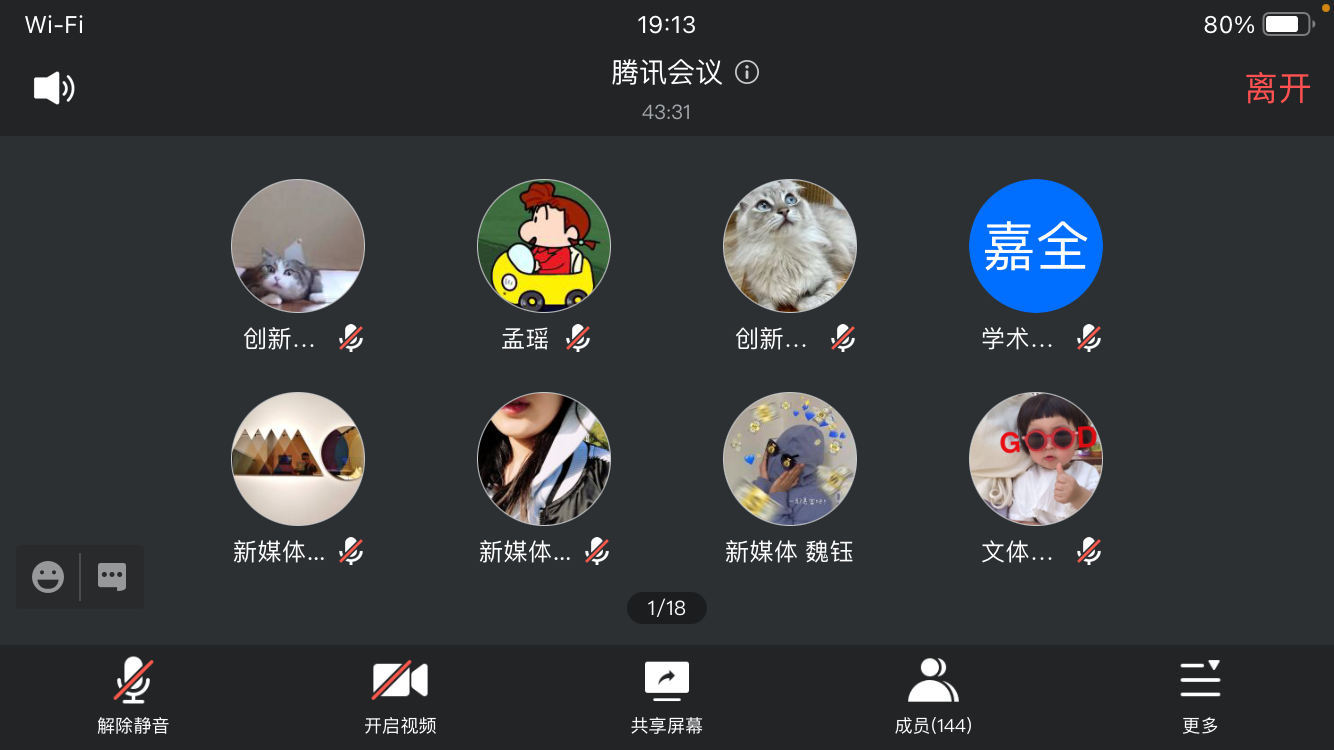Image resolution: width=1334 pixels, height=750 pixels.
Task: Open the 成员(144) participants list
Action: 933,697
